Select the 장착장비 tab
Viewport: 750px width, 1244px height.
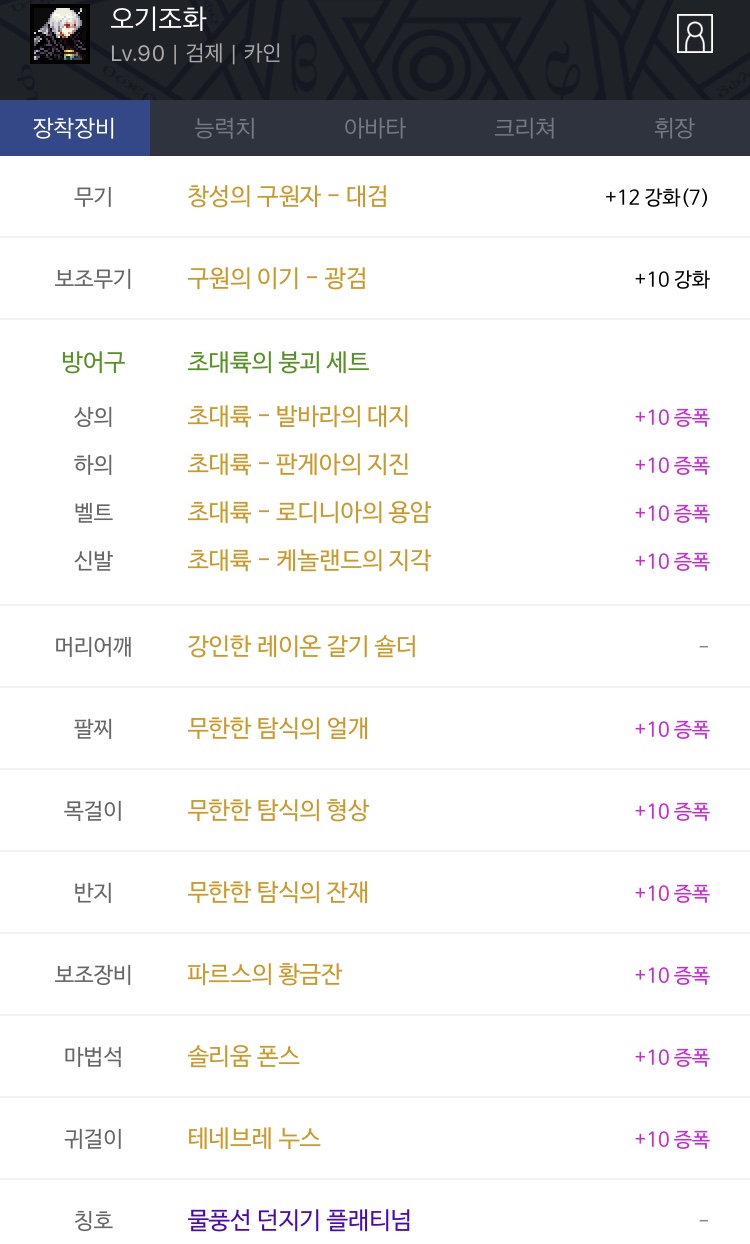[75, 128]
